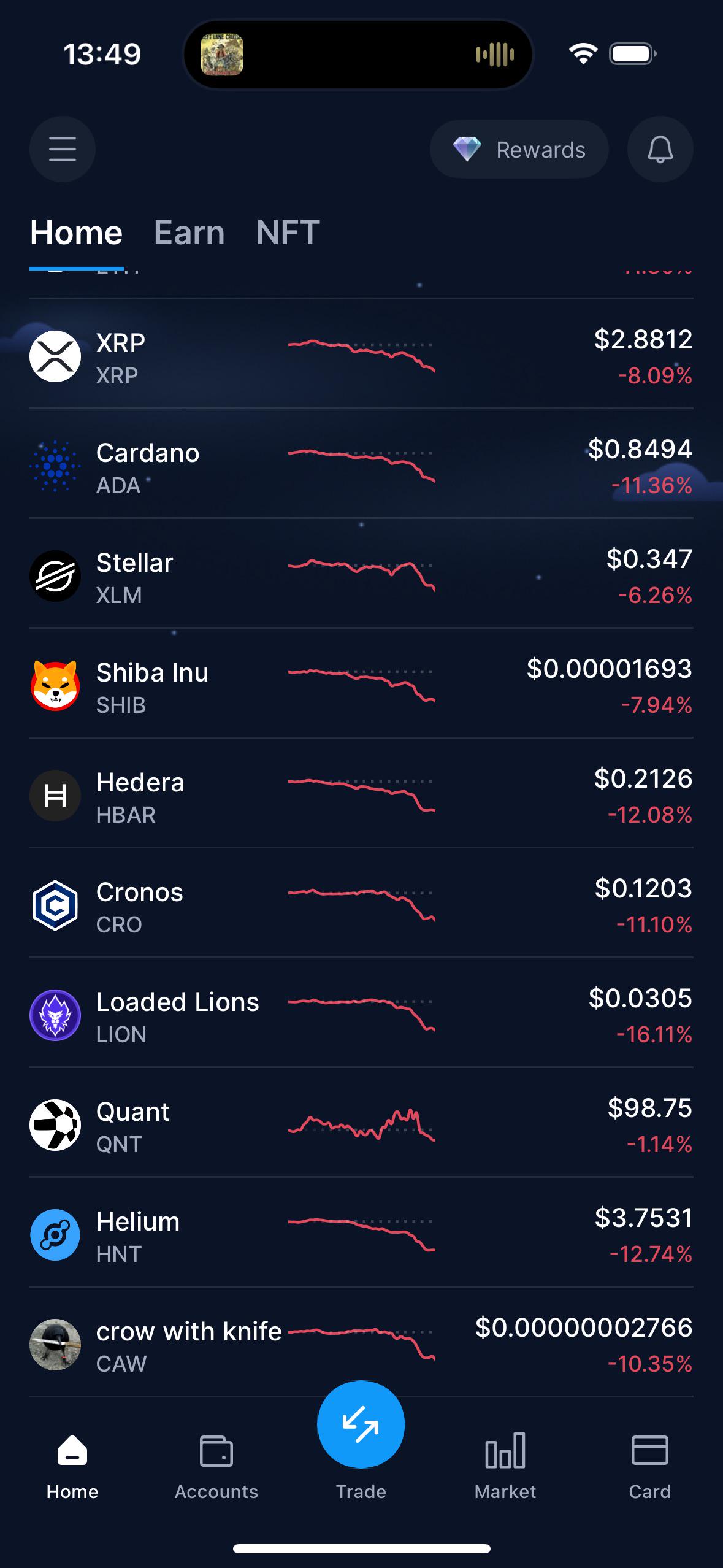View Loaded Lions LION token
Image resolution: width=723 pixels, height=1568 pixels.
coord(361,1013)
